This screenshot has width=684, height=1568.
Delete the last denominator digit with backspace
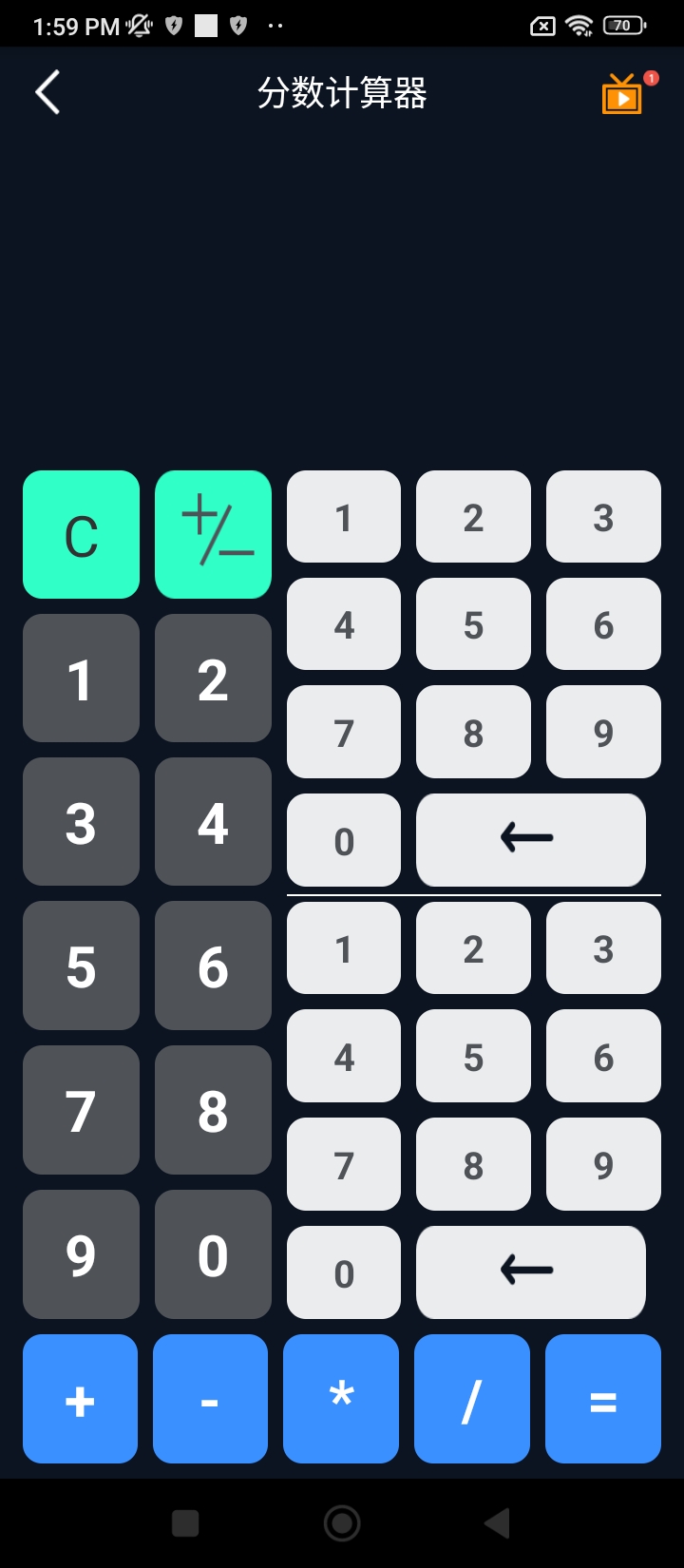tap(530, 1272)
